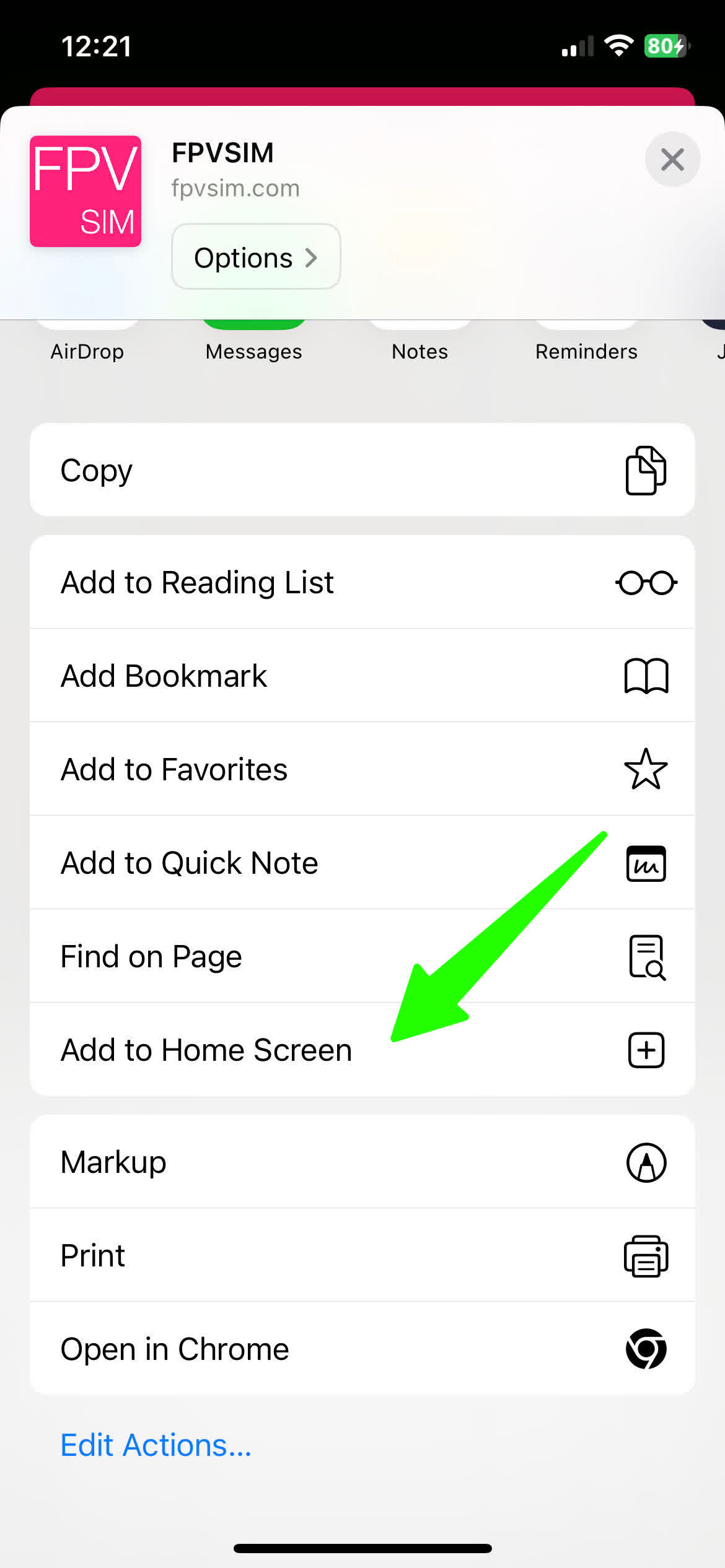
Task: Open Find on Page
Action: tap(362, 956)
